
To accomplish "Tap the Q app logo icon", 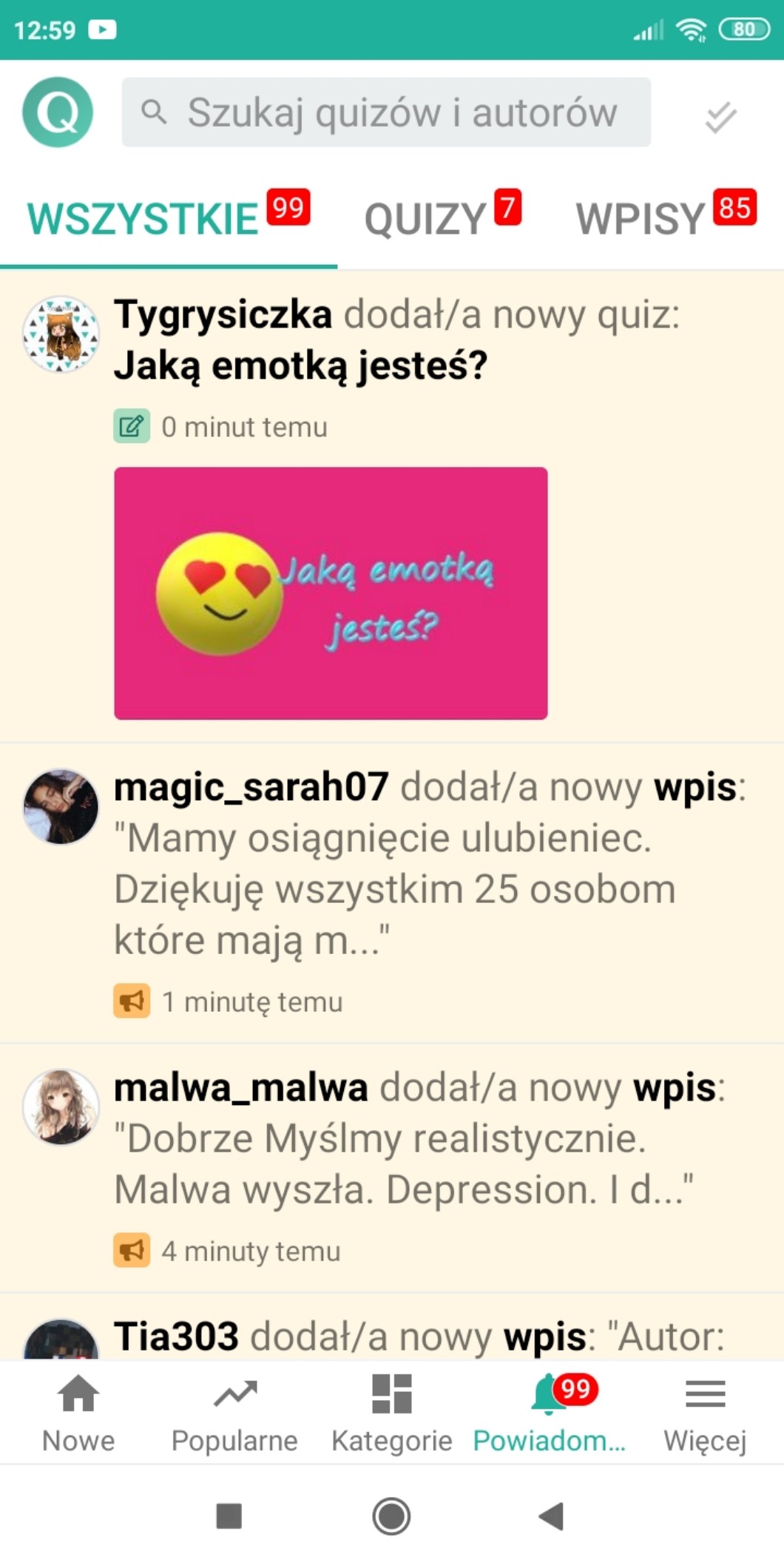I will [x=58, y=112].
